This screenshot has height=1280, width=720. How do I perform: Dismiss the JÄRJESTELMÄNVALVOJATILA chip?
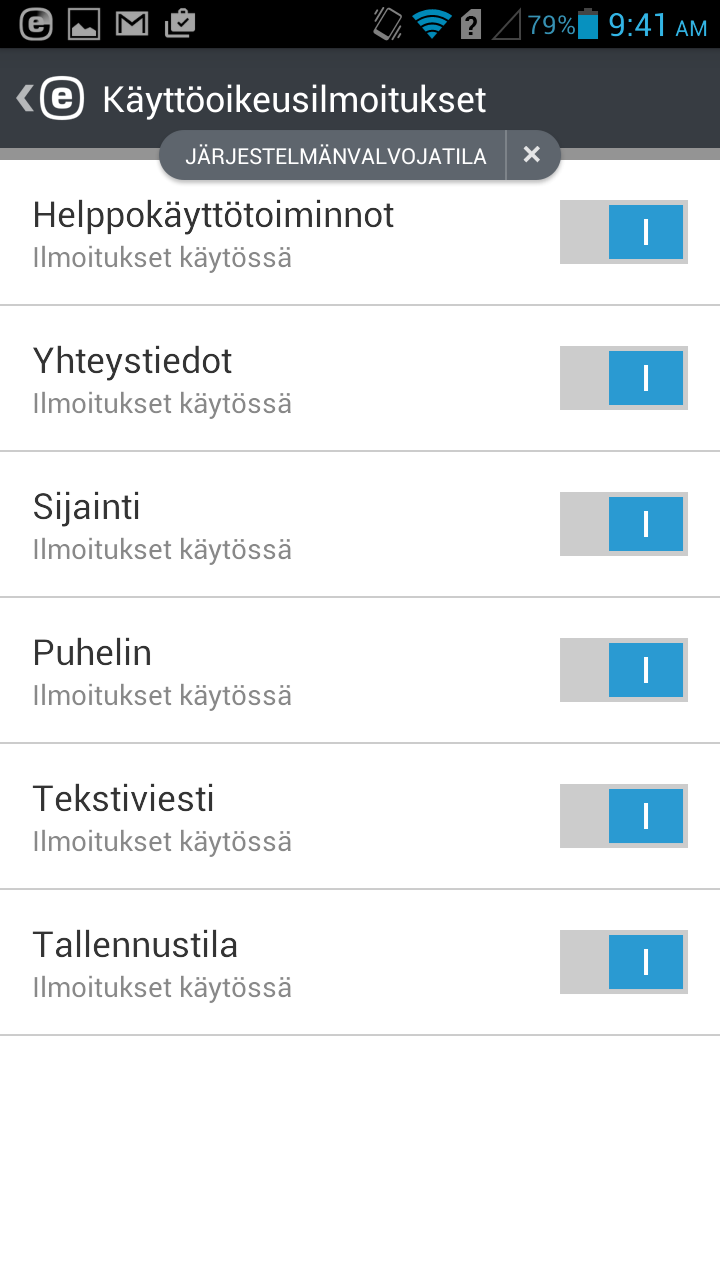click(x=532, y=155)
